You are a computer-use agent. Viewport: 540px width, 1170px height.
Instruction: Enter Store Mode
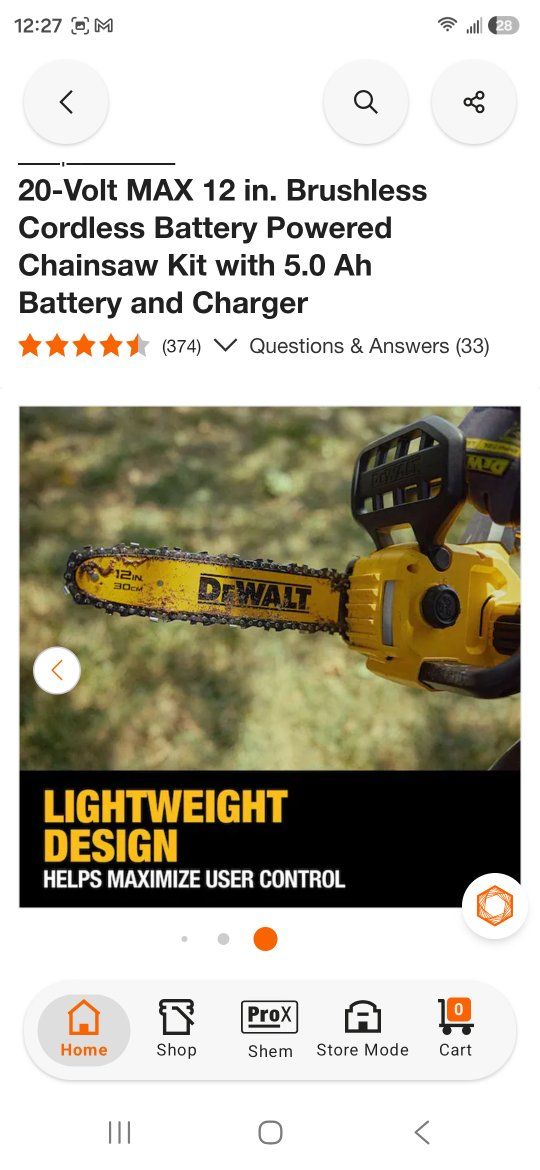[362, 1030]
